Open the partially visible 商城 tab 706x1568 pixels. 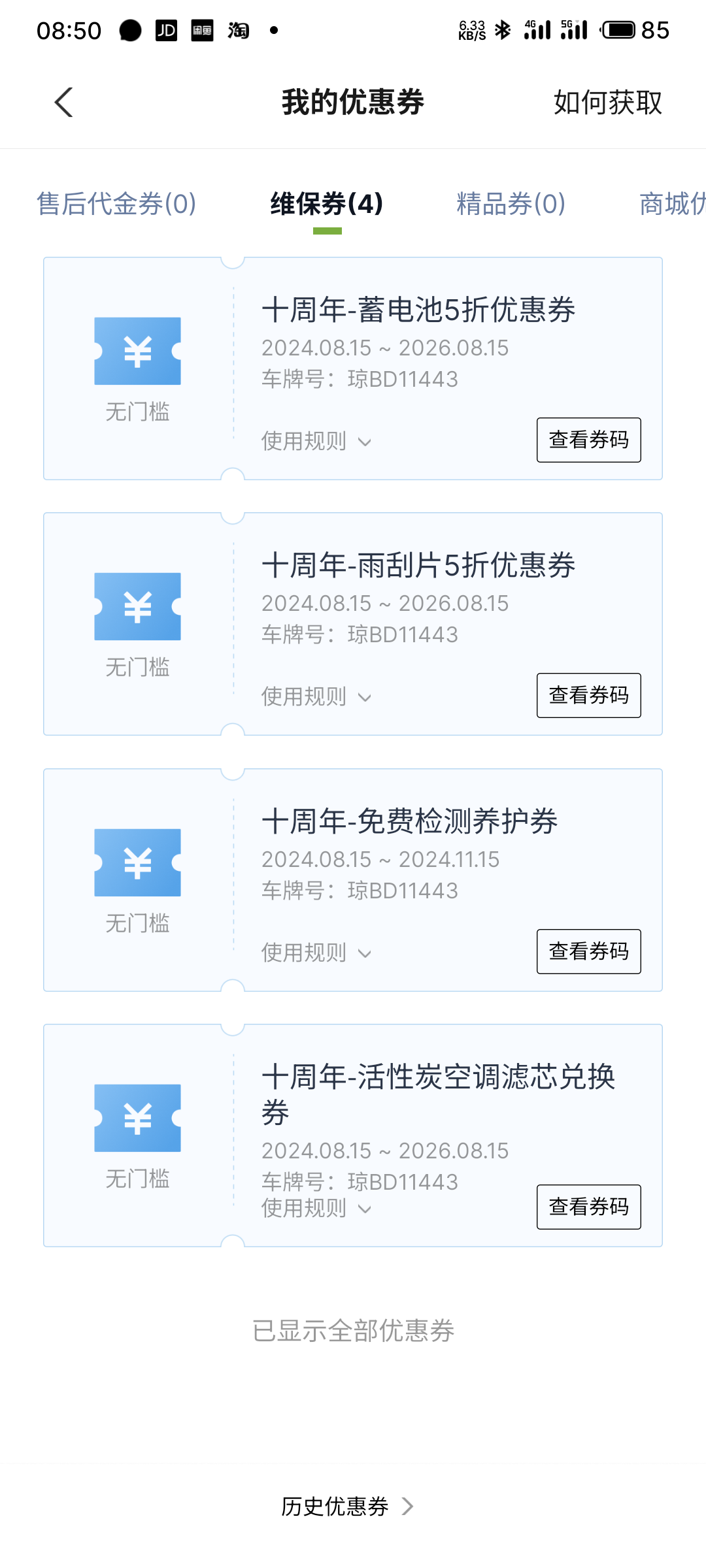[x=672, y=204]
